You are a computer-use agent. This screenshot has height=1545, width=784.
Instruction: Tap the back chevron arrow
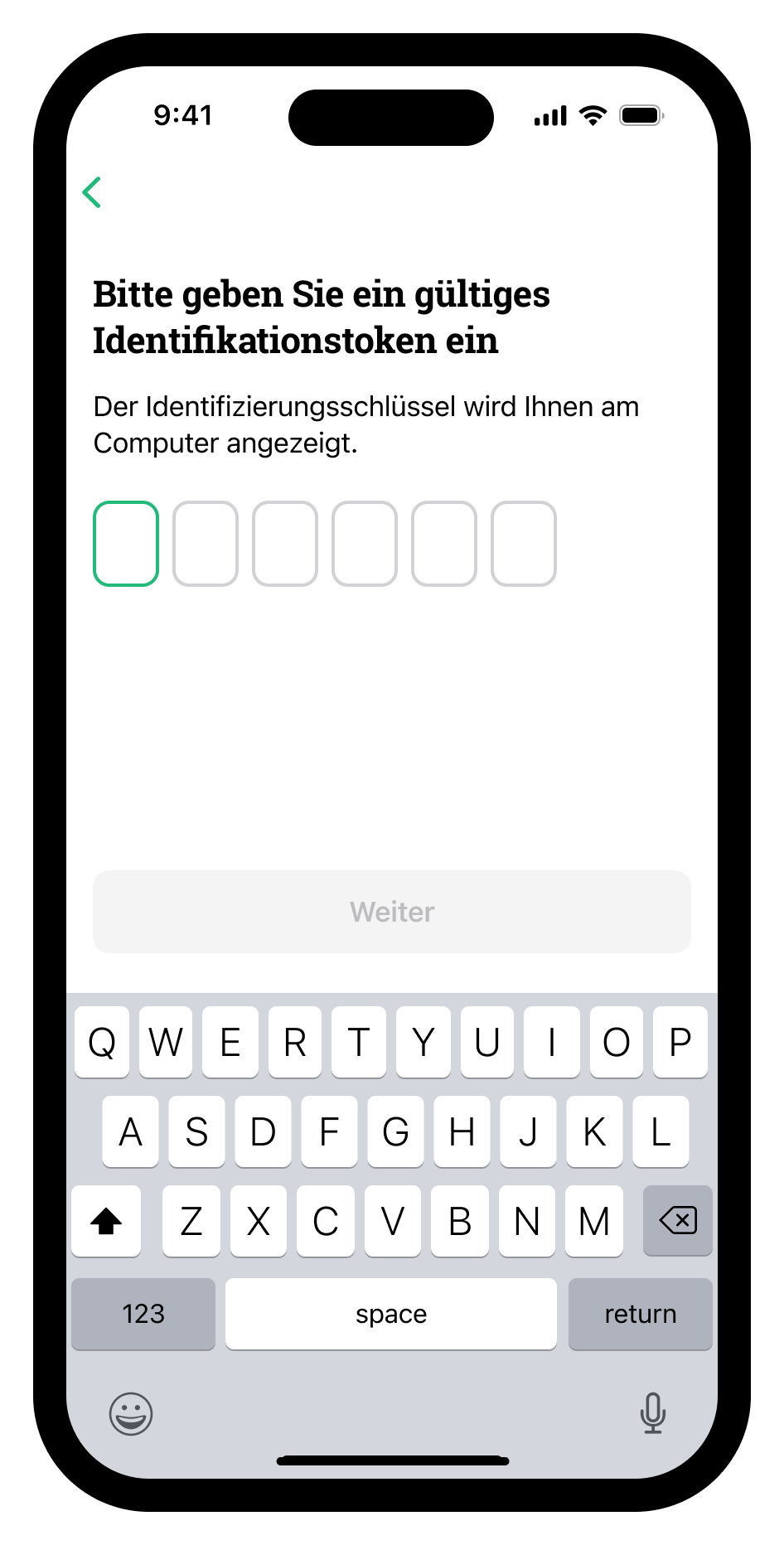[x=92, y=192]
